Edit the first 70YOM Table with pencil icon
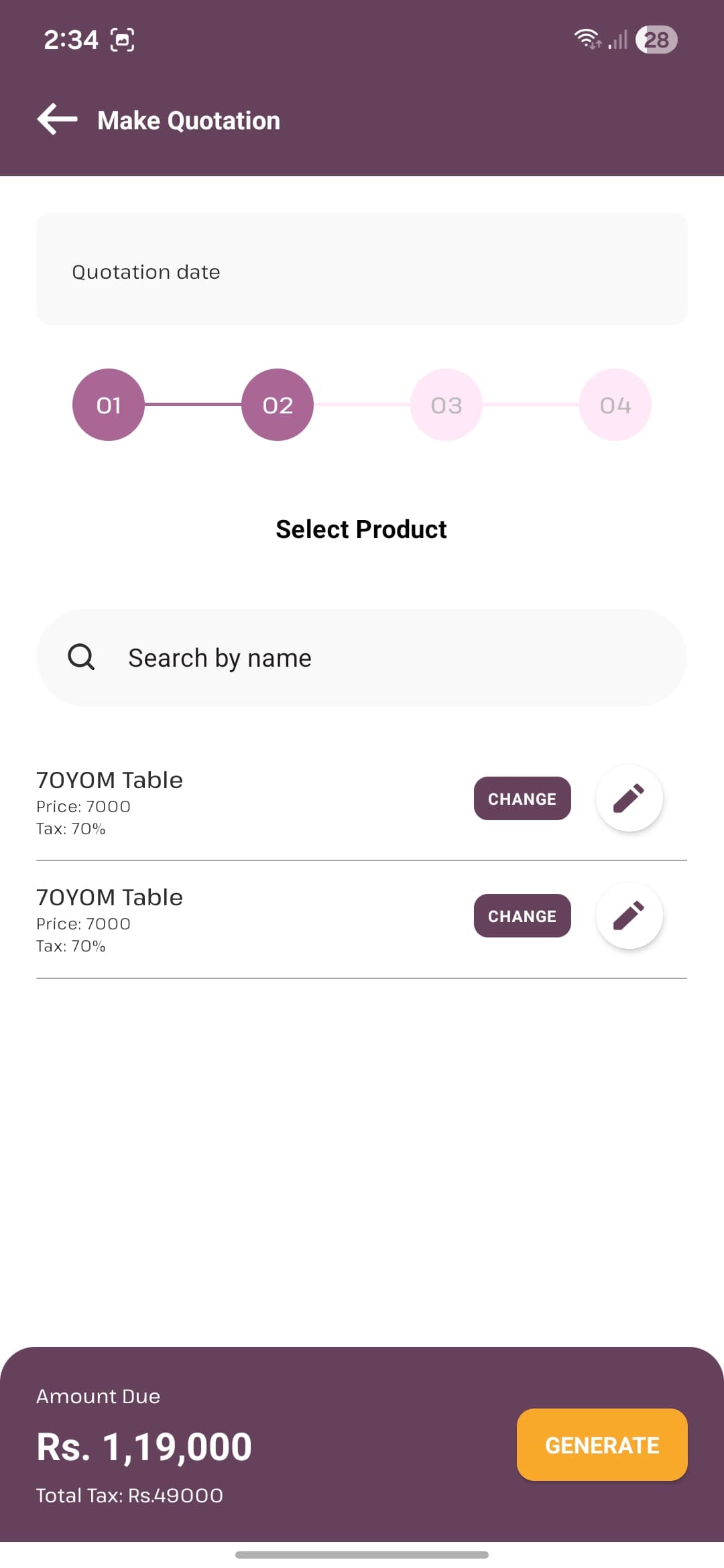 (x=629, y=798)
